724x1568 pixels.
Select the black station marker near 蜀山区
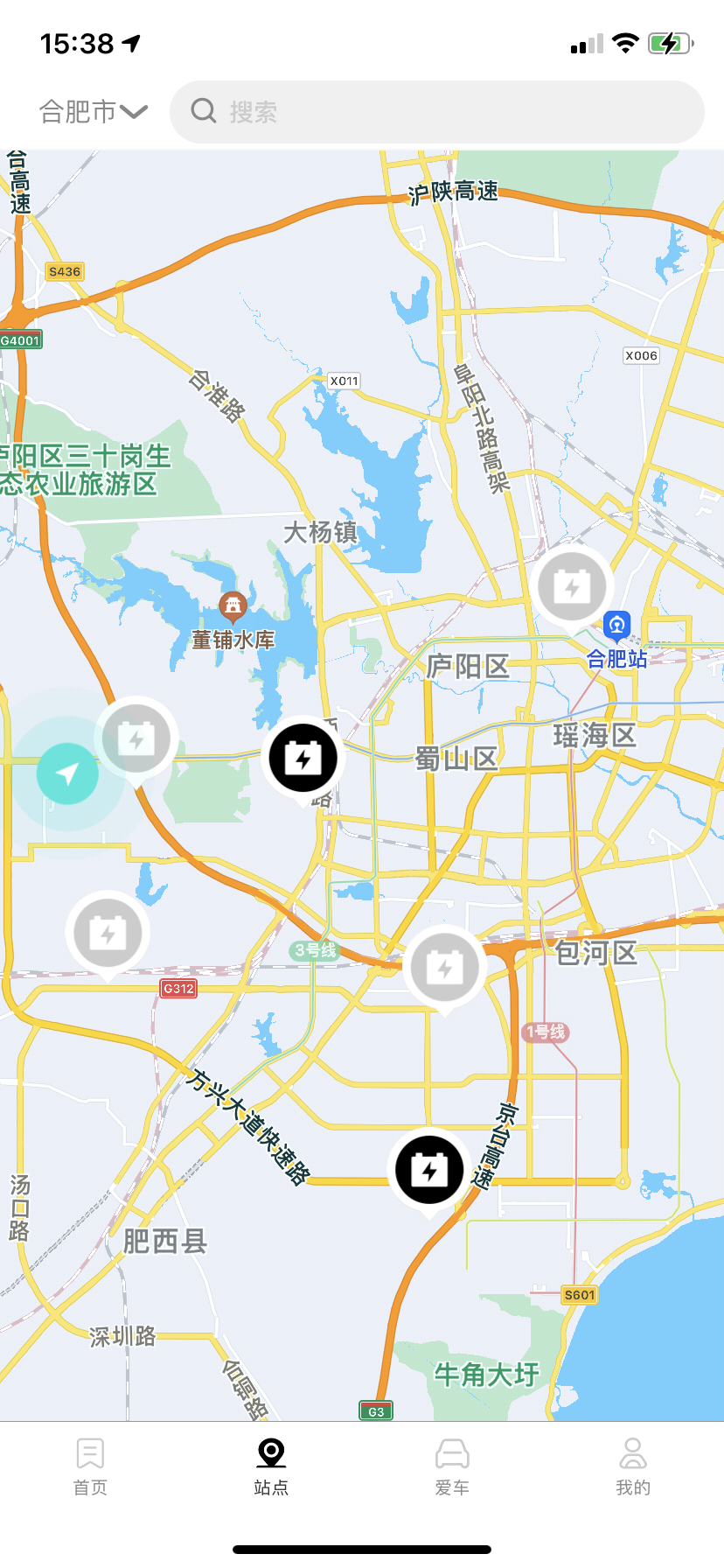[x=303, y=759]
